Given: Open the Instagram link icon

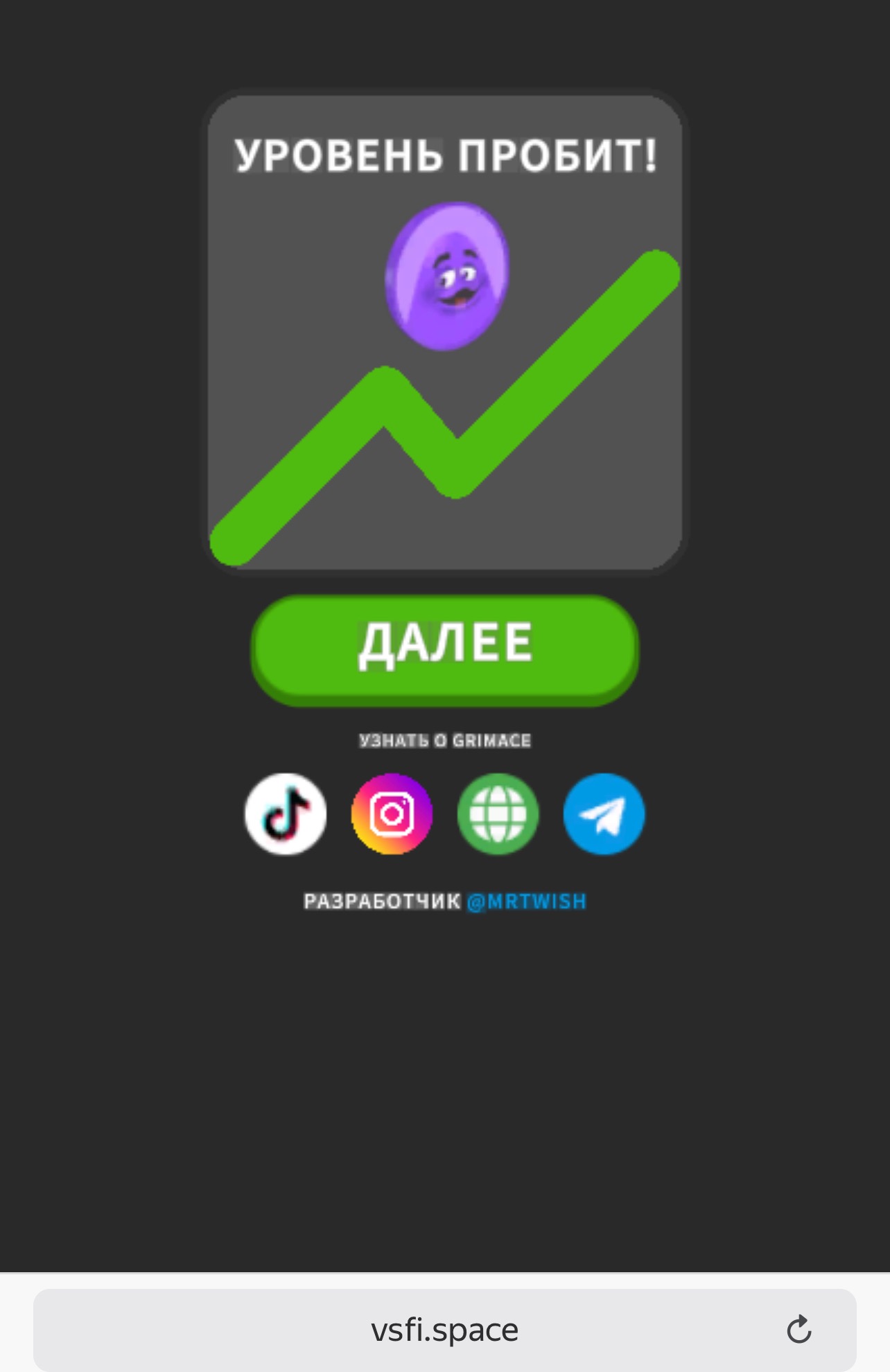Looking at the screenshot, I should pyautogui.click(x=392, y=814).
